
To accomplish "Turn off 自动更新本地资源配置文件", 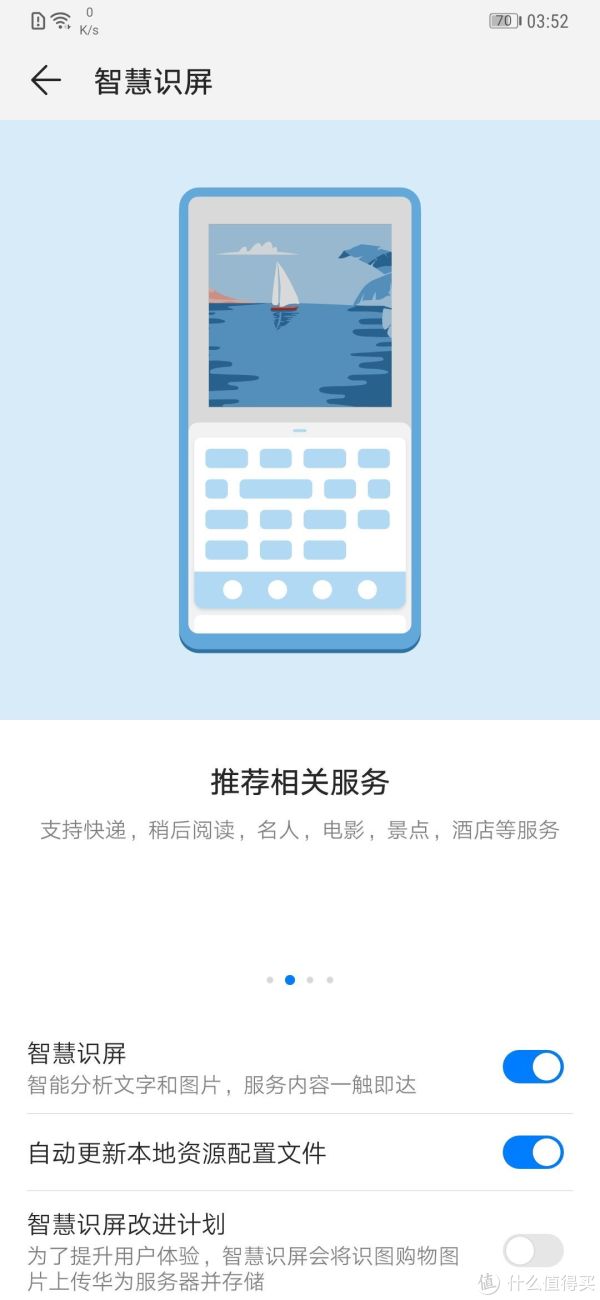I will coord(533,1152).
